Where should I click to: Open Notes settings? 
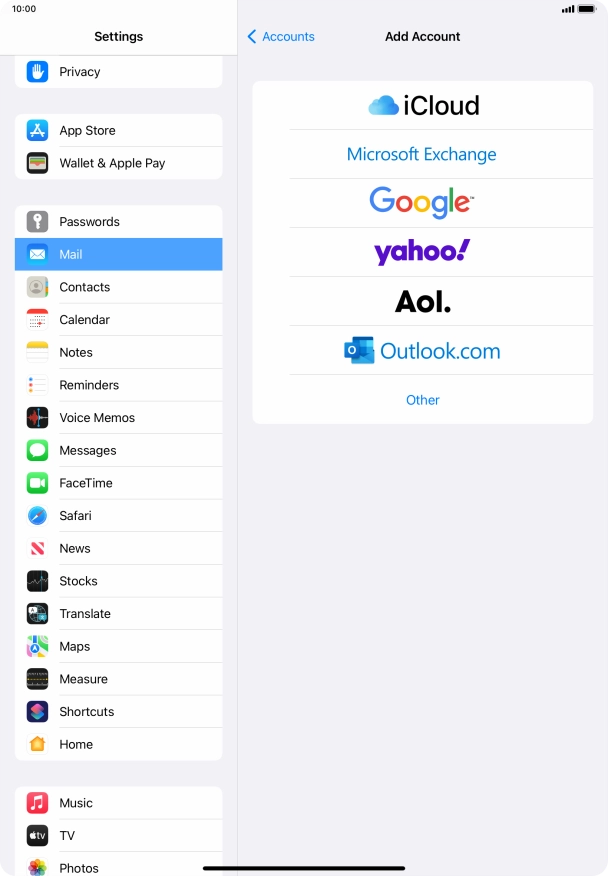pos(118,352)
